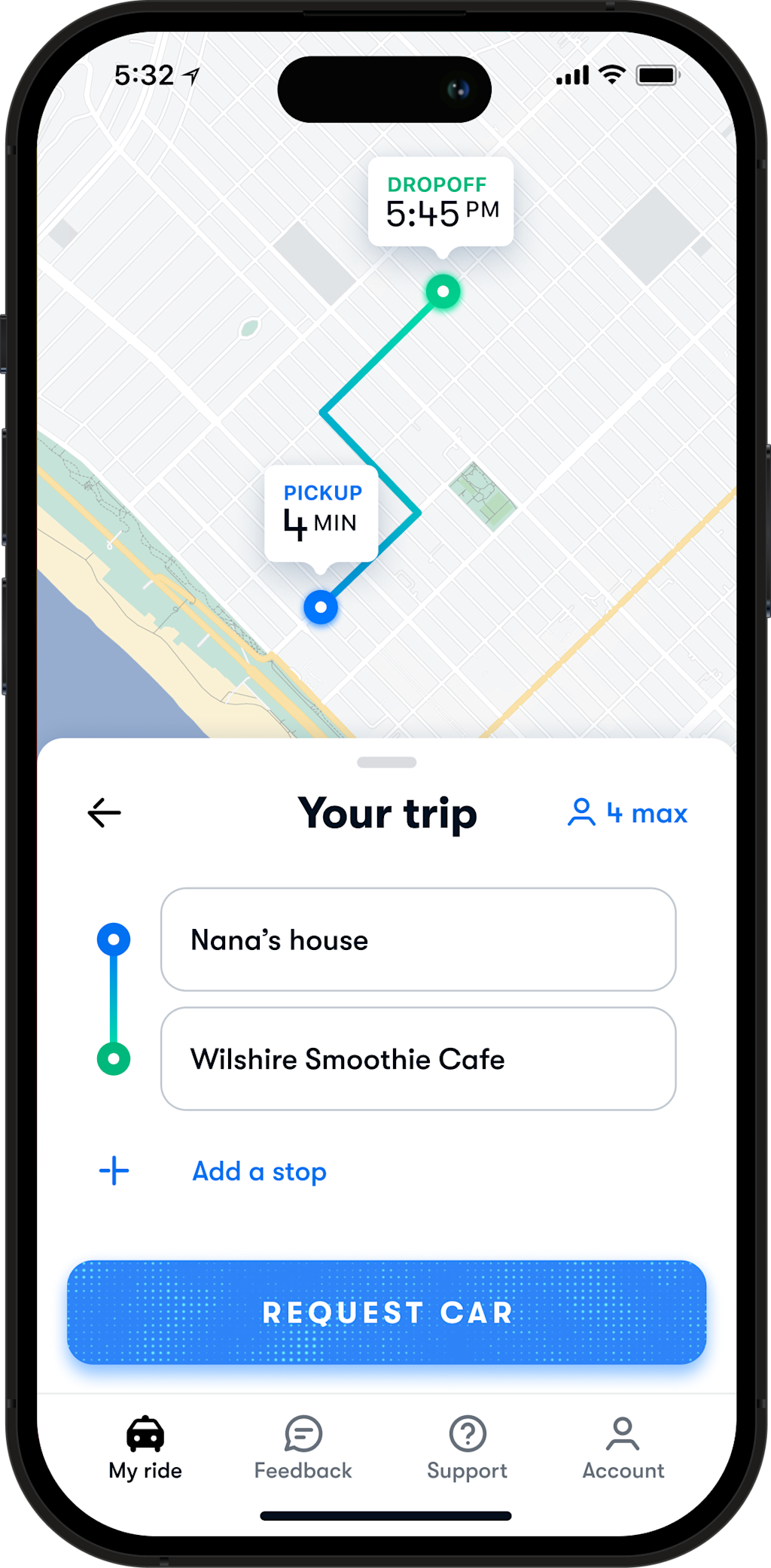This screenshot has width=771, height=1568.
Task: Tap the Support question mark icon
Action: 467,1433
